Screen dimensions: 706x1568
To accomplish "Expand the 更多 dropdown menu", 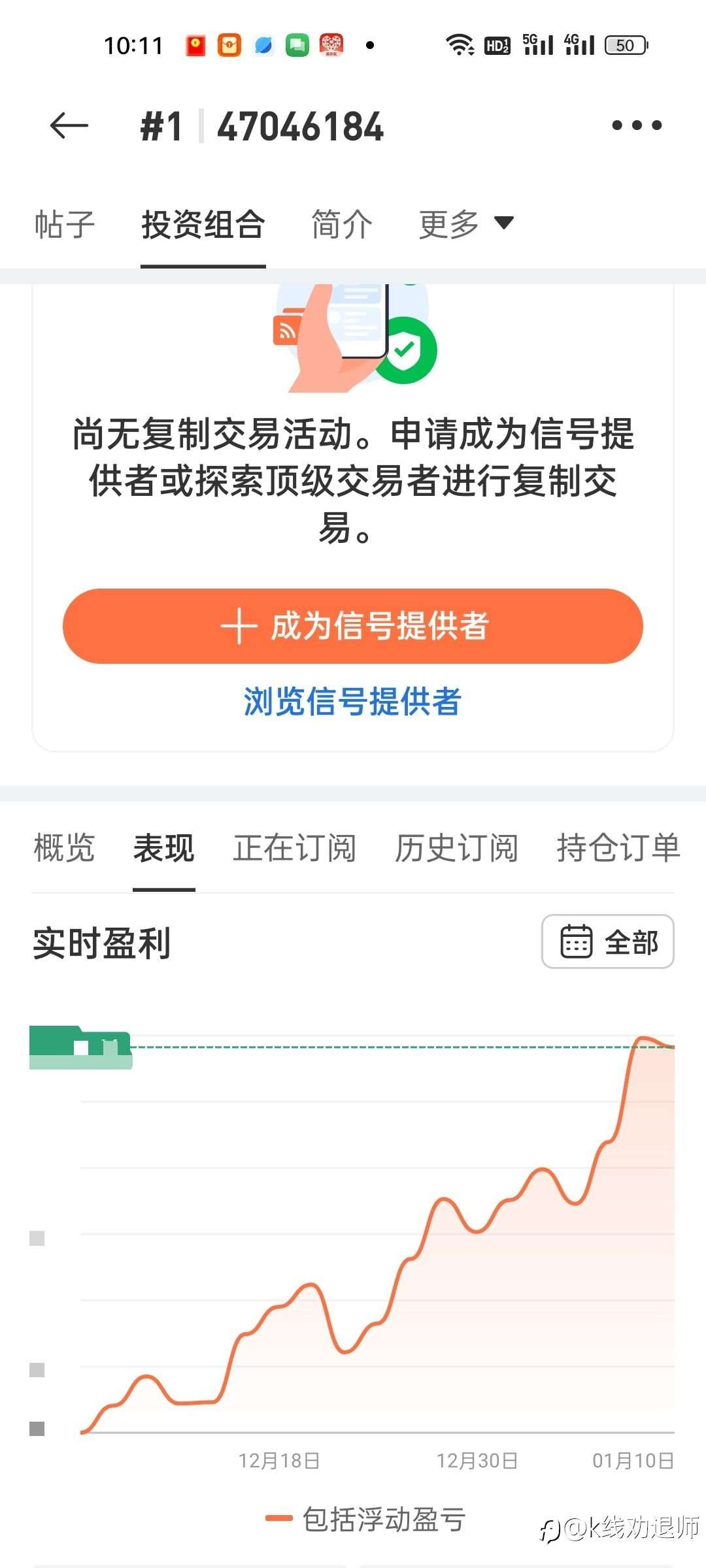I will point(465,224).
